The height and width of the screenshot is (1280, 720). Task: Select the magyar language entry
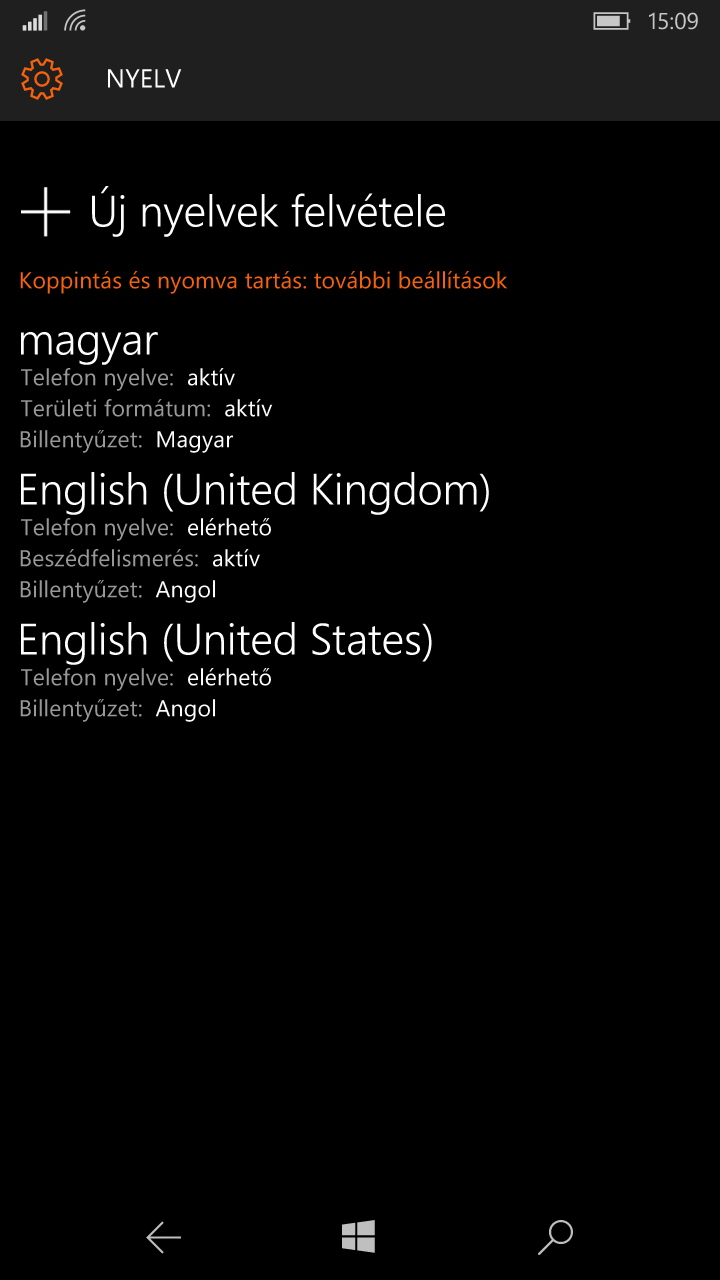point(89,341)
